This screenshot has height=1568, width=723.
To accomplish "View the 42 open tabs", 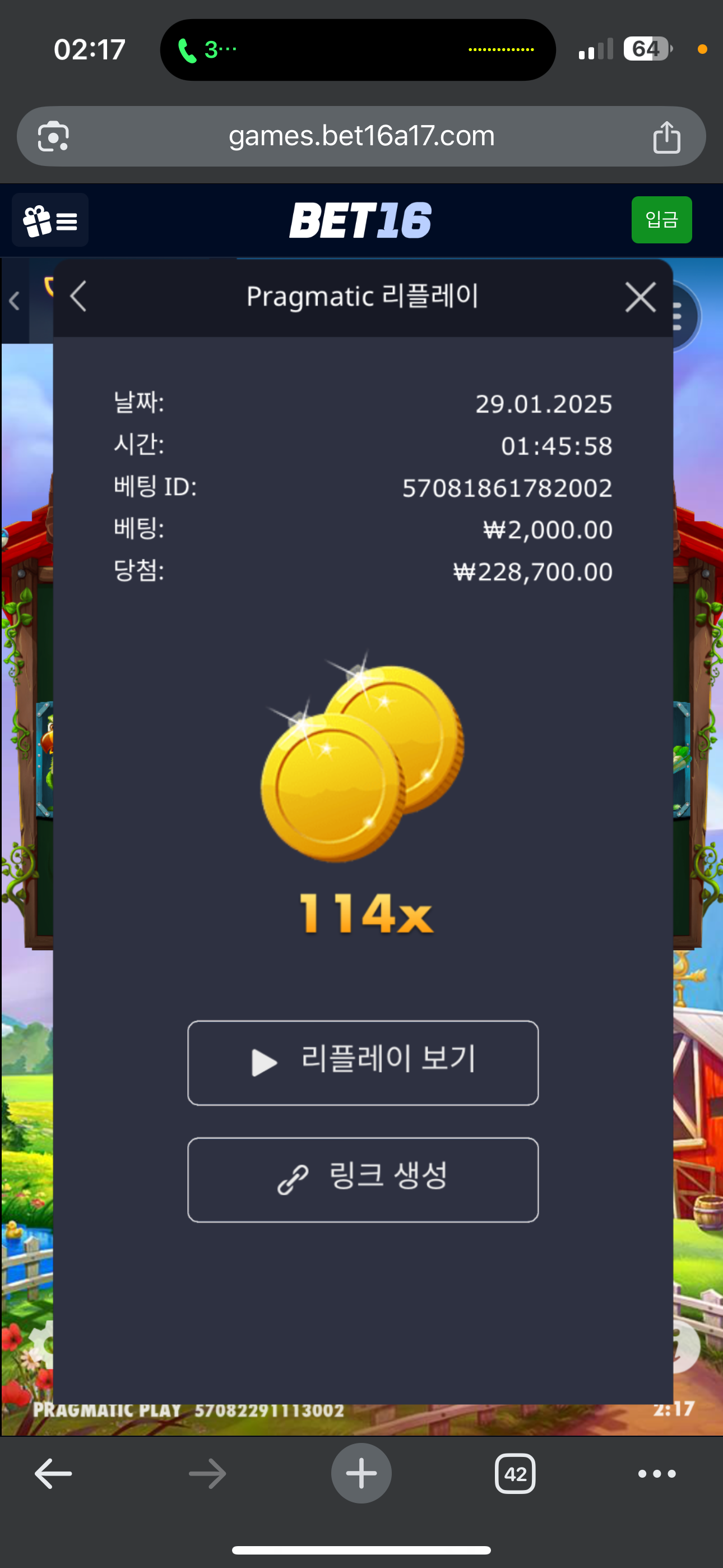I will click(515, 1474).
